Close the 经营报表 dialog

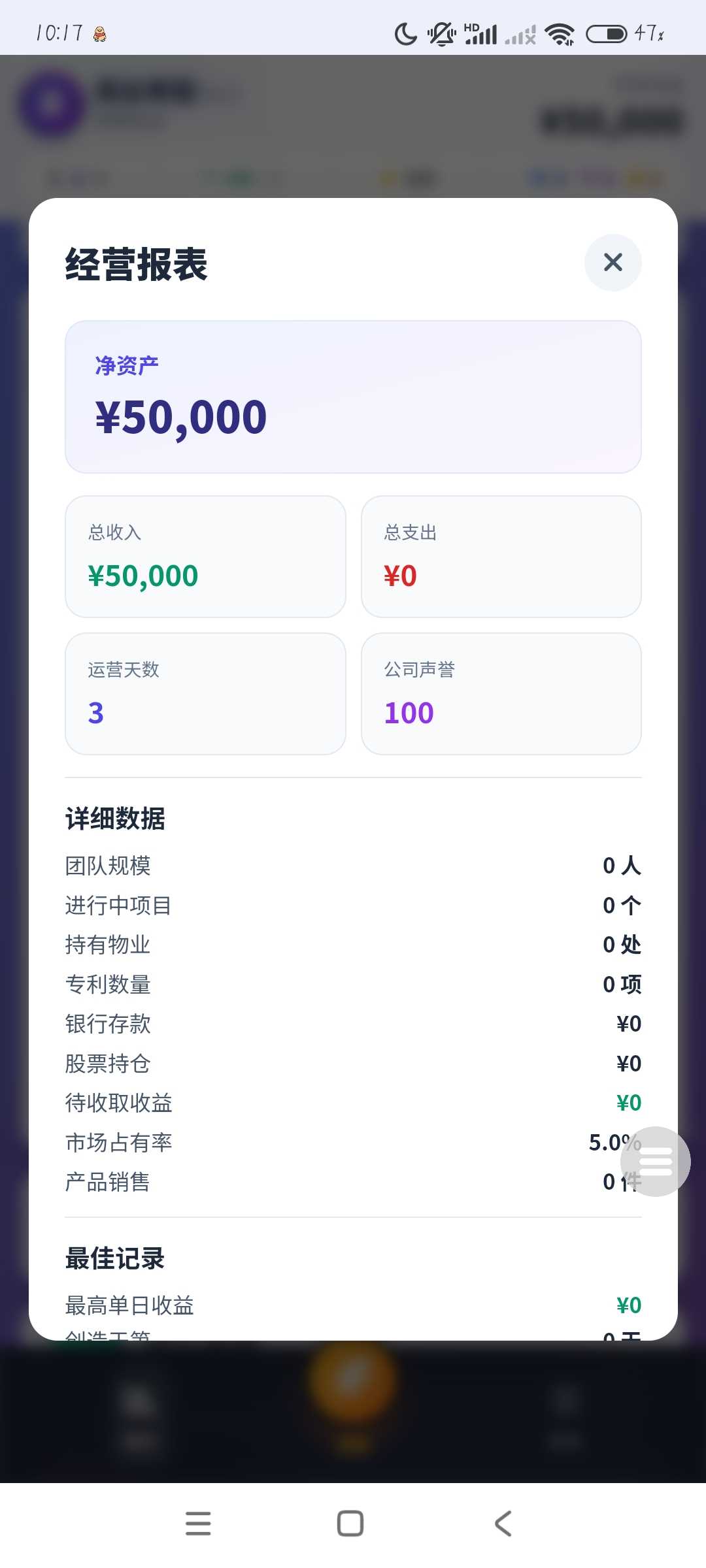coord(613,263)
